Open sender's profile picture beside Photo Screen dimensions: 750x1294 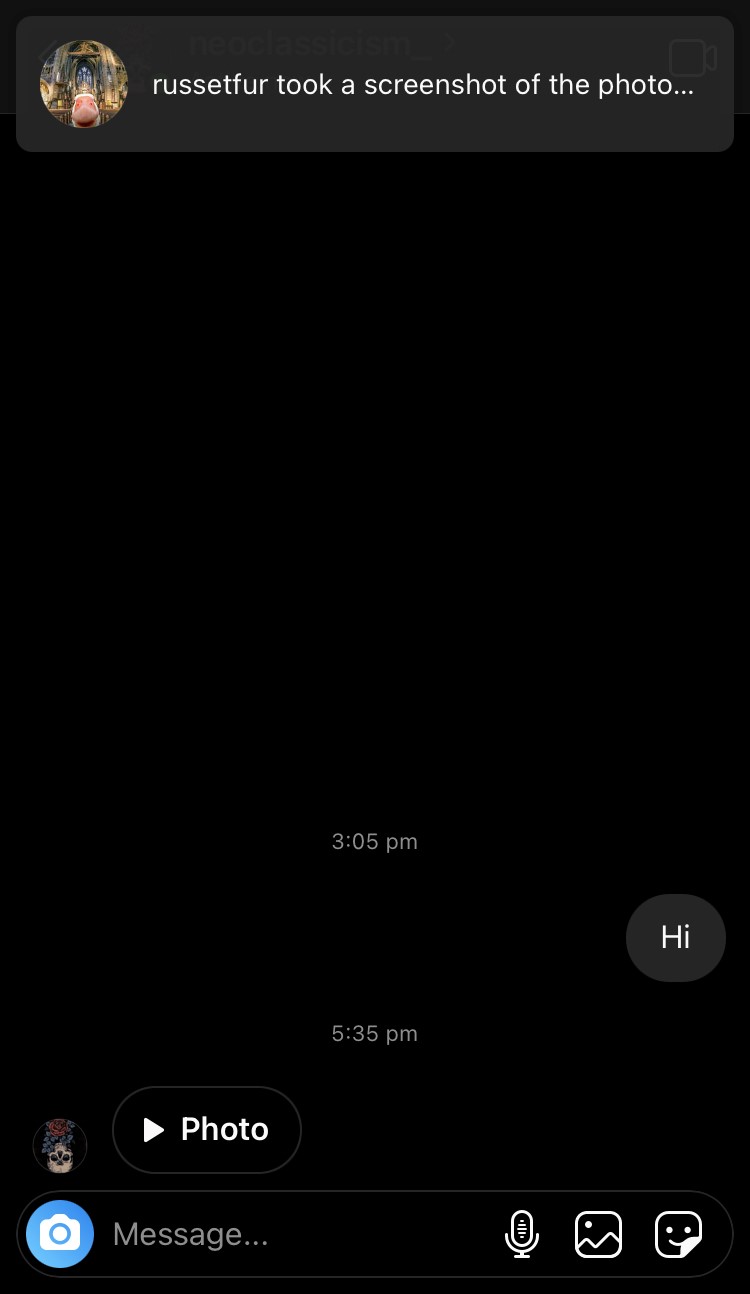pos(60,1145)
